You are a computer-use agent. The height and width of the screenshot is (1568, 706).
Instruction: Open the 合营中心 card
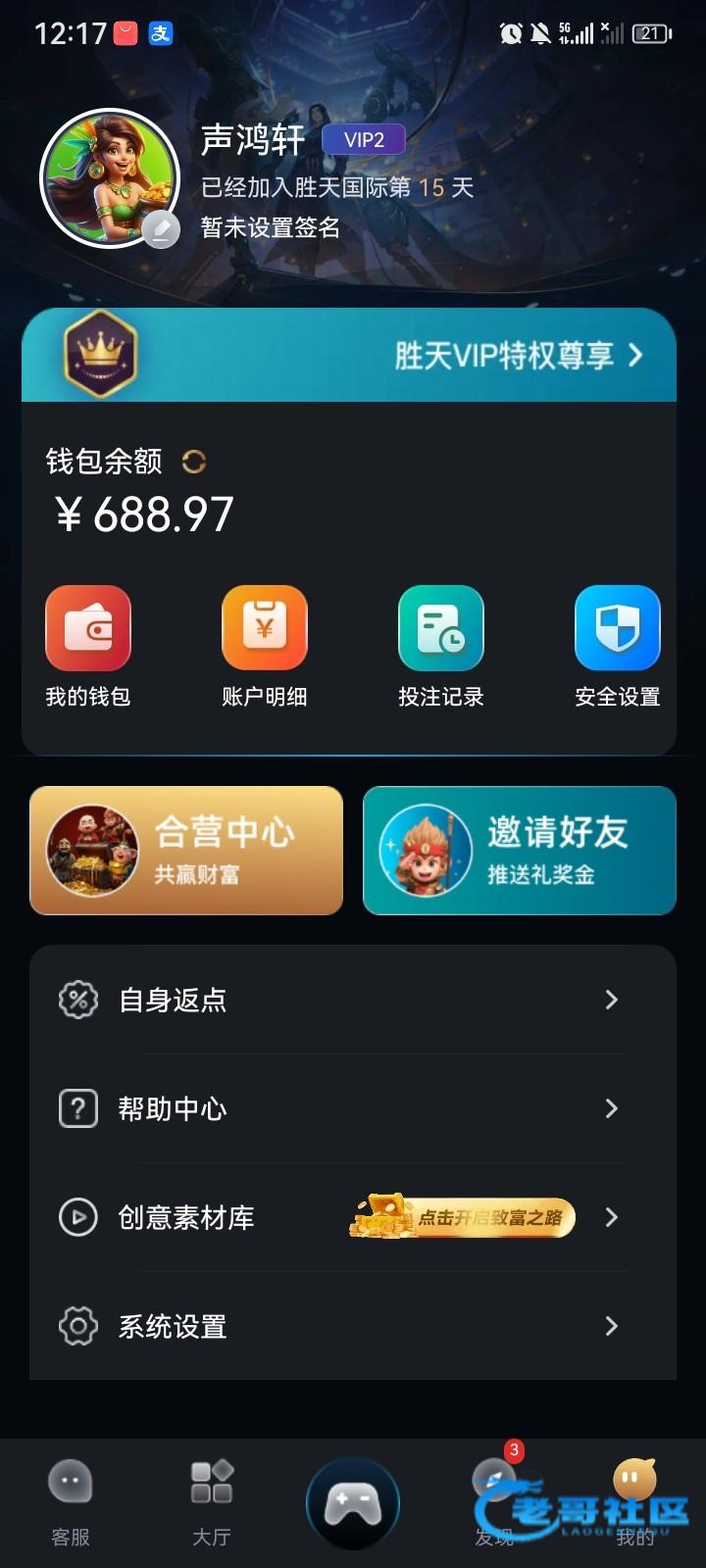pyautogui.click(x=186, y=851)
